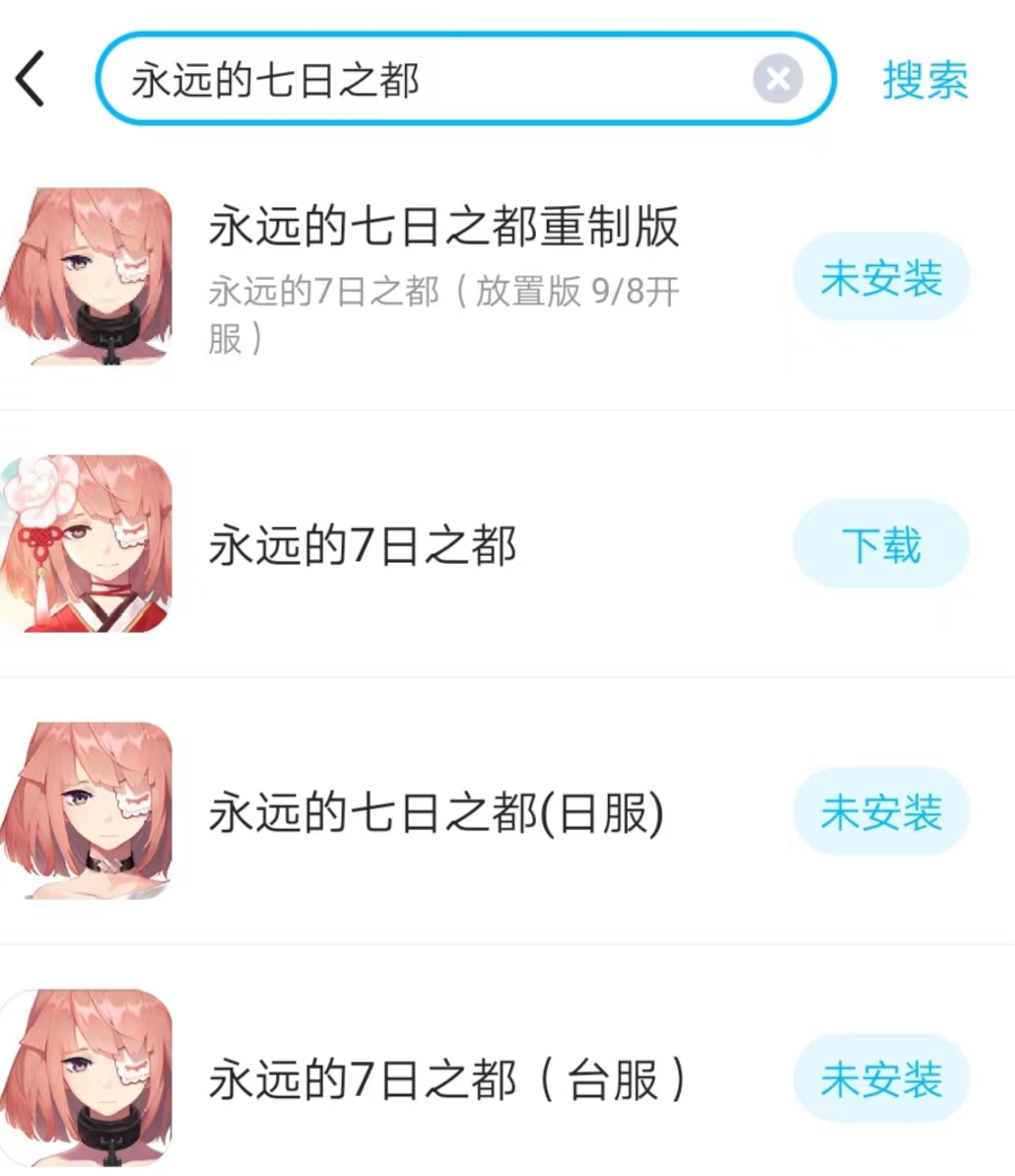Tap the 搜索 button

tap(924, 80)
